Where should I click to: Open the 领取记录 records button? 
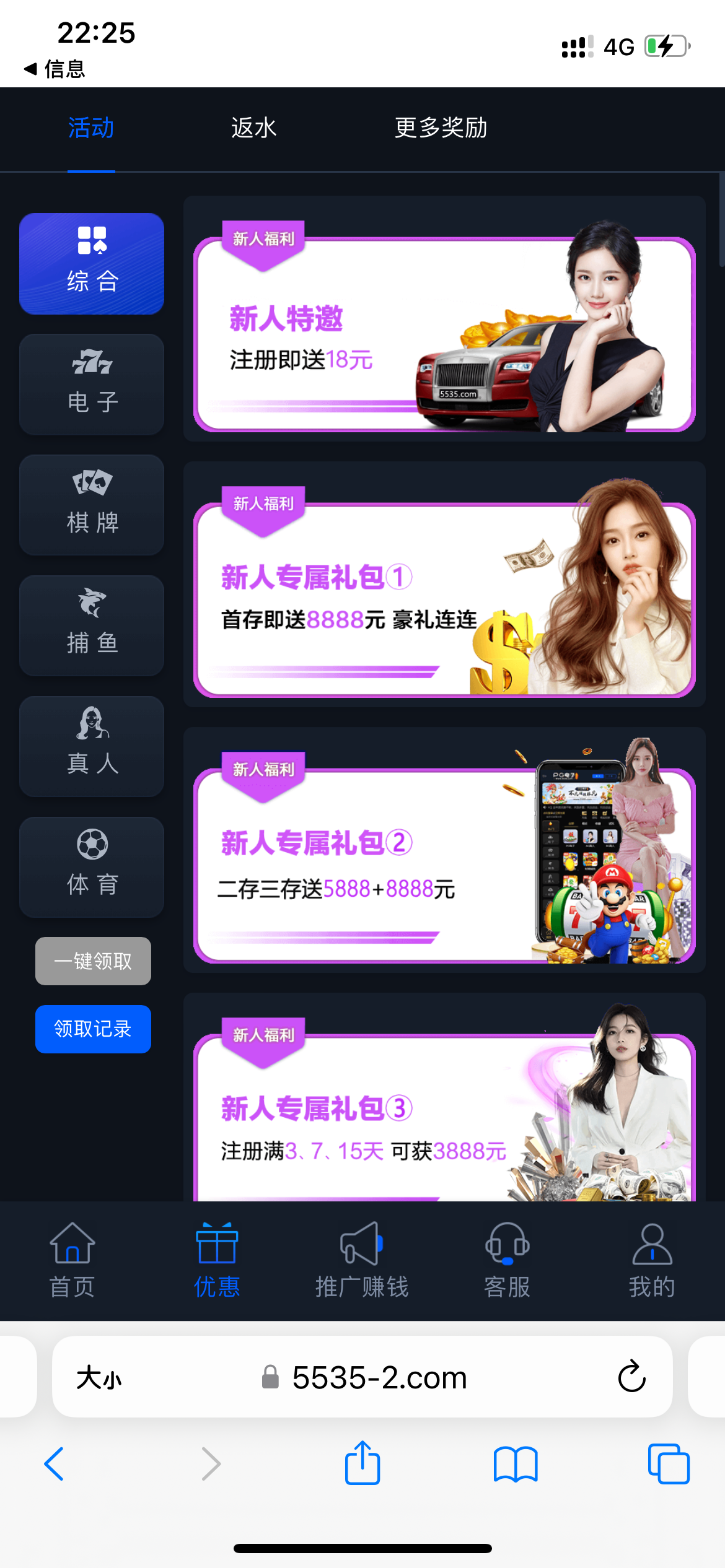pos(93,1029)
